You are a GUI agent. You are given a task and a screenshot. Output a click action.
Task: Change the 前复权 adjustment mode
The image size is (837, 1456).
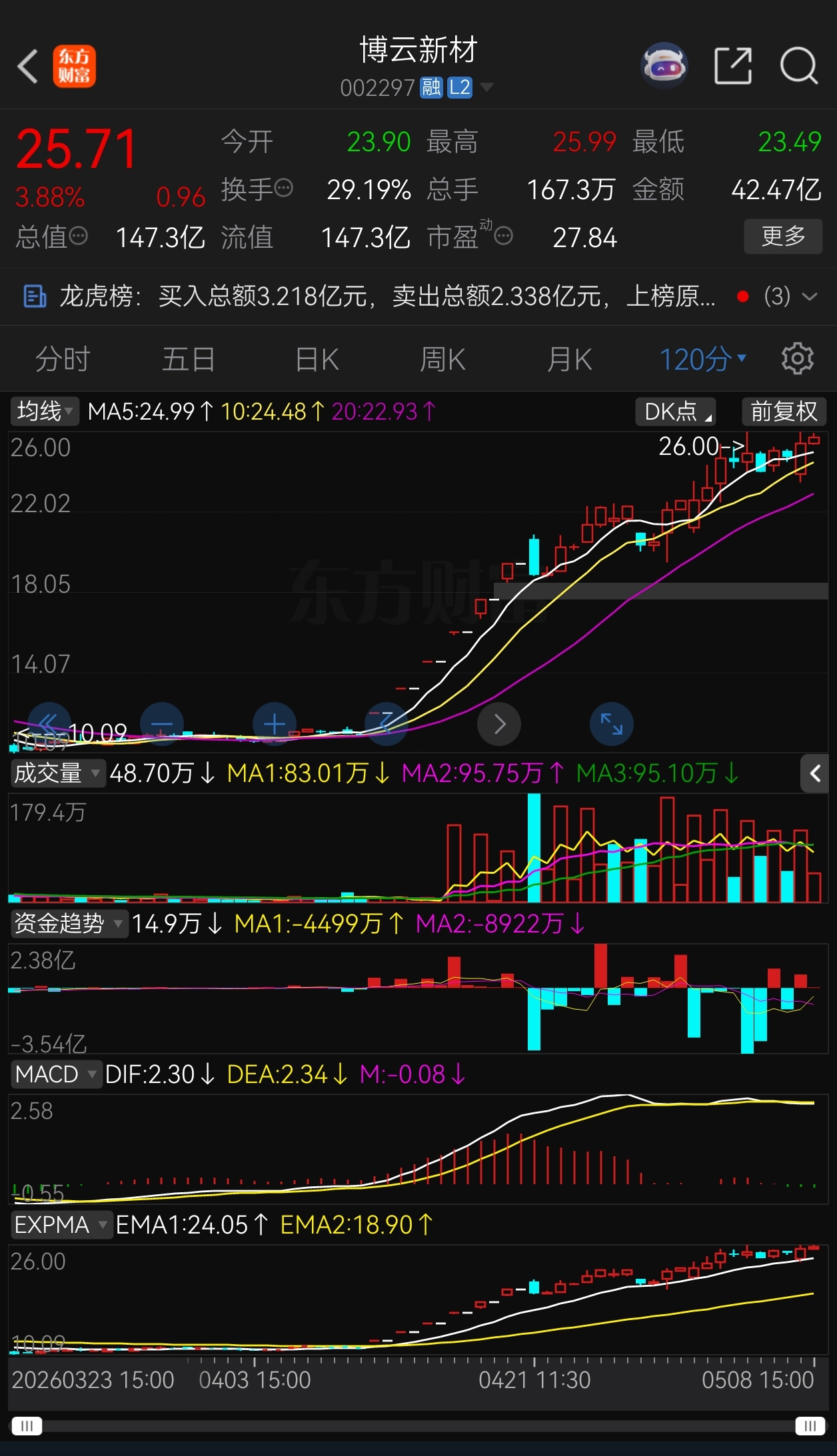tap(784, 412)
